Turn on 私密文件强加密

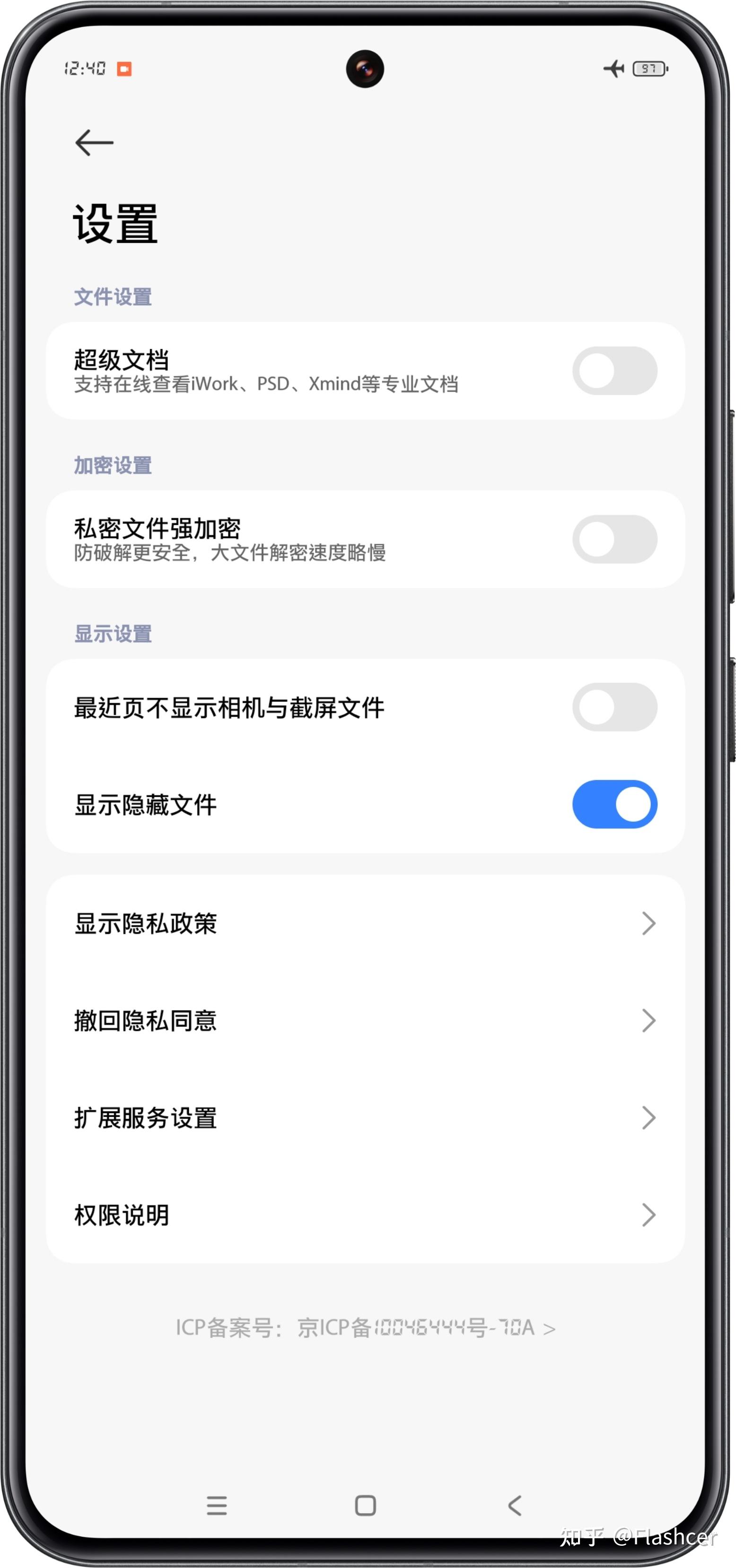[614, 539]
